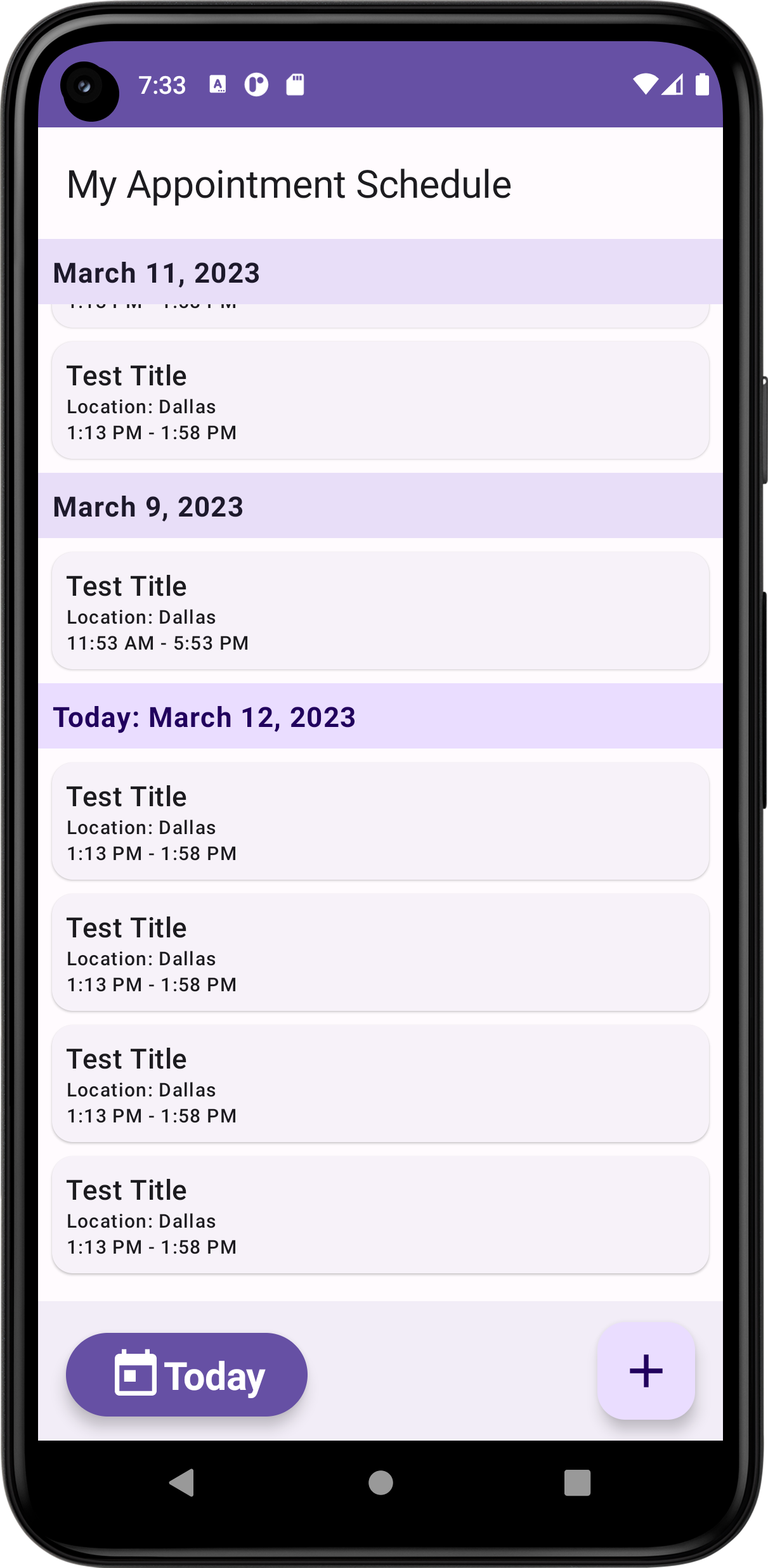Tap the Wi-Fi status icon

(646, 84)
